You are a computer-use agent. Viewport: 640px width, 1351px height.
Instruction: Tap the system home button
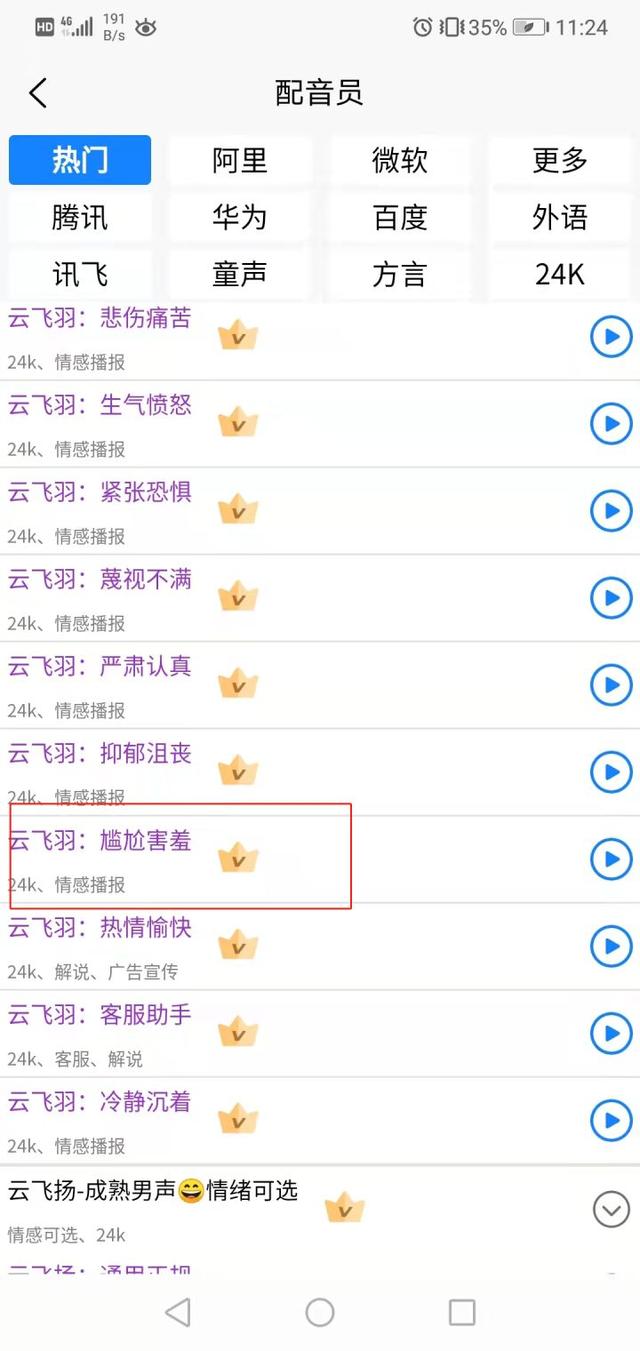pos(320,1312)
